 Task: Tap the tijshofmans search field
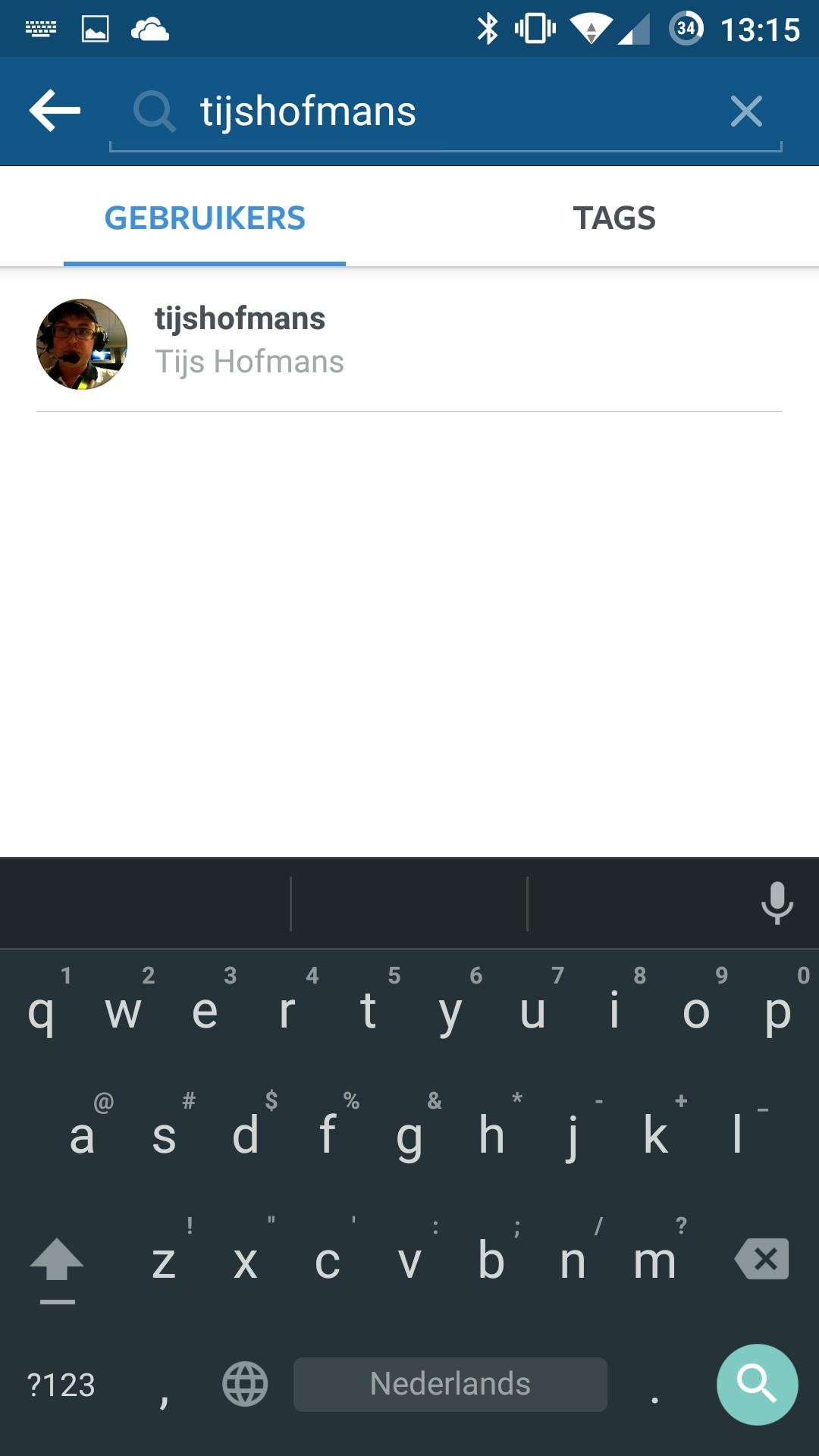425,111
